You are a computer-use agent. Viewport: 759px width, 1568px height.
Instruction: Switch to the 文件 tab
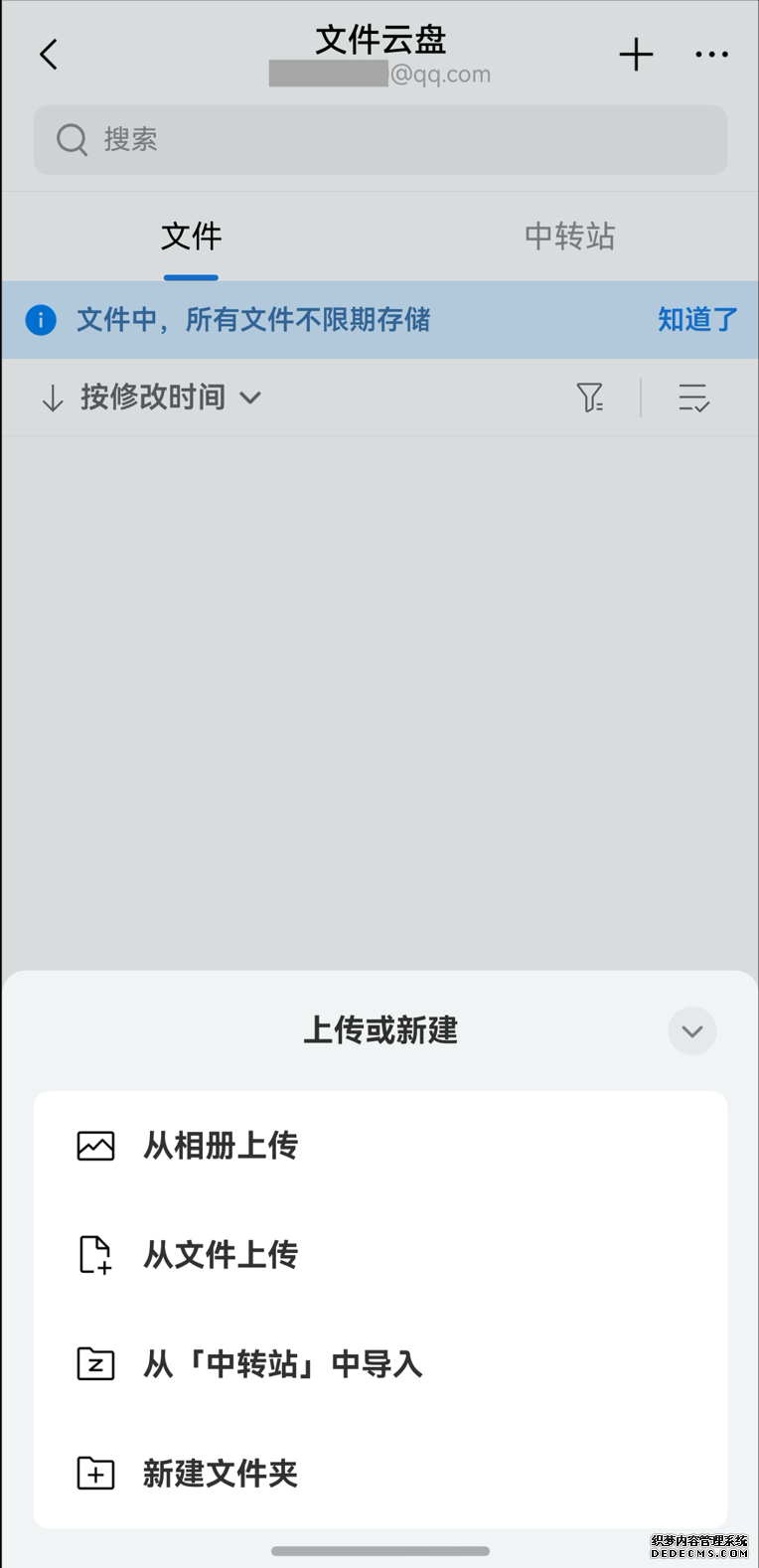(191, 237)
